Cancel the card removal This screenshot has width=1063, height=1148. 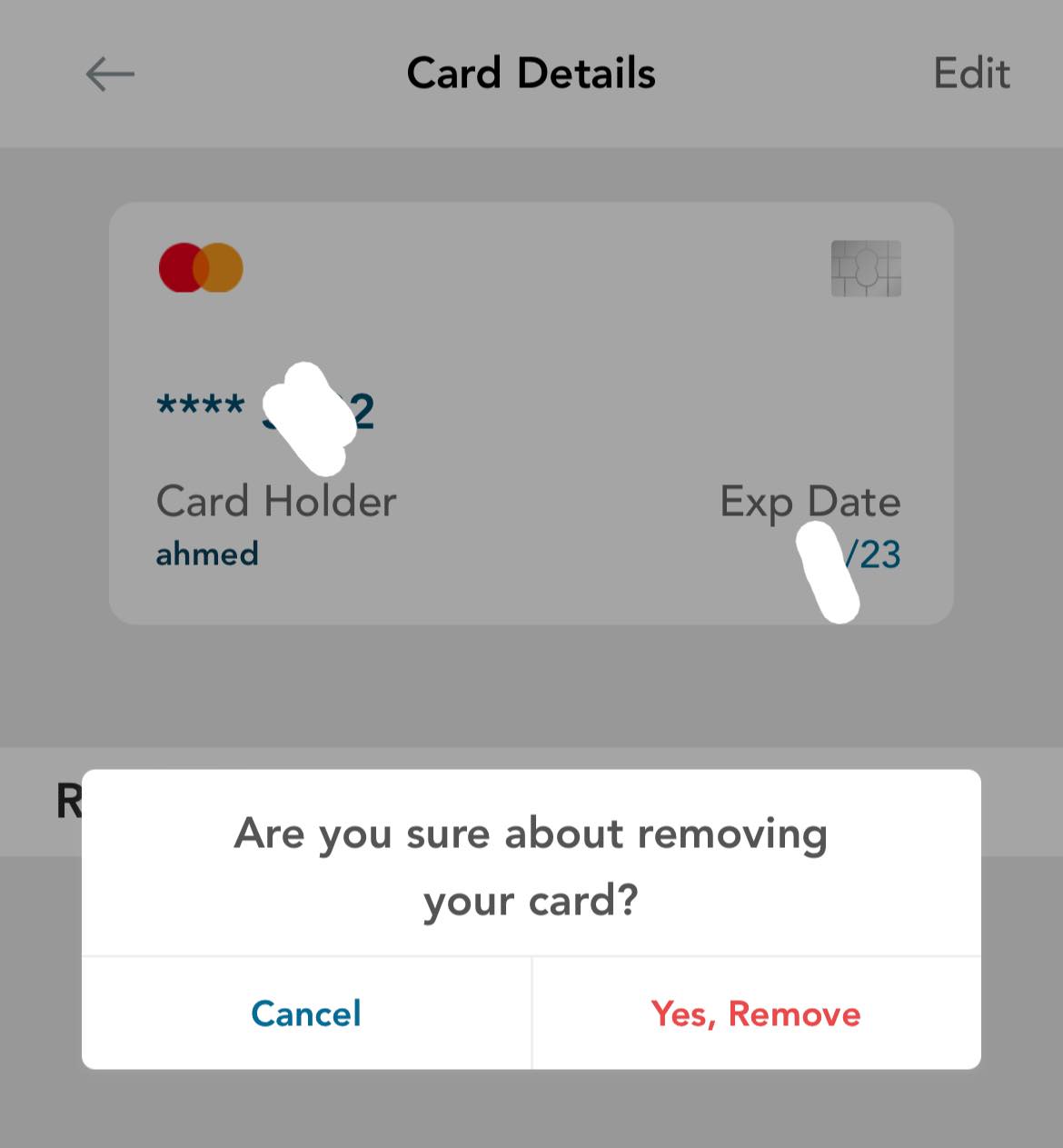[x=306, y=1013]
